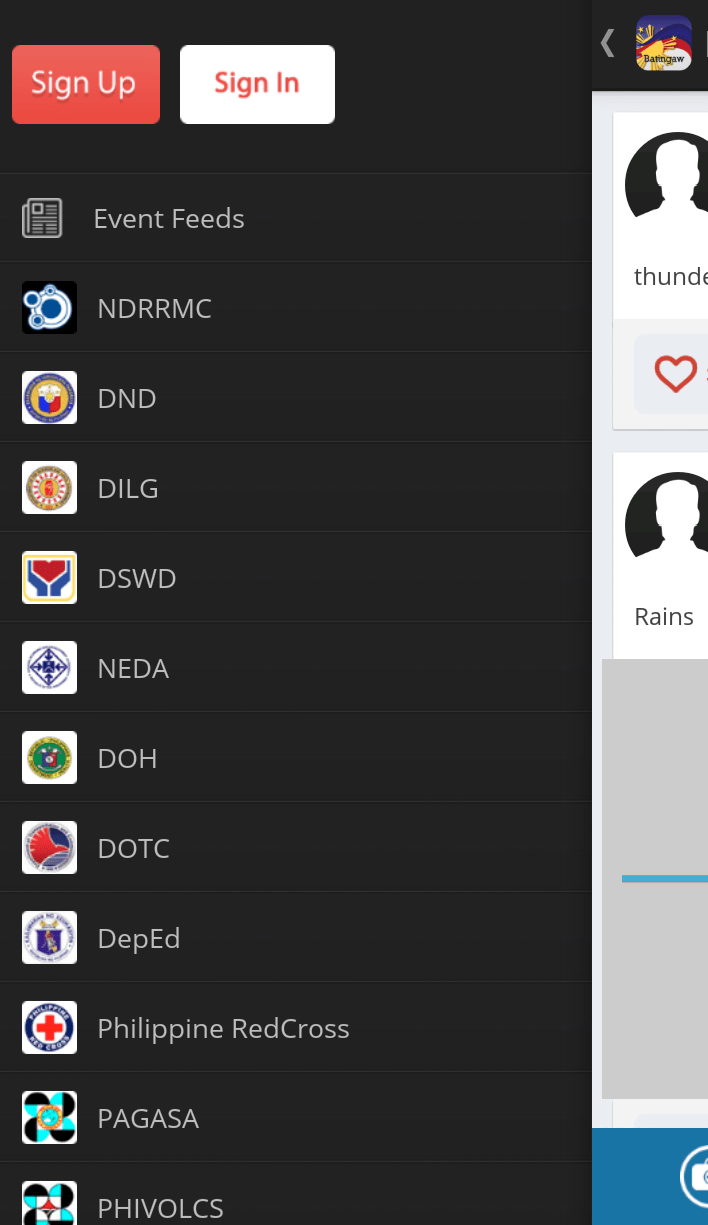Select the DOH menu item
Screen dimensions: 708x1225
click(127, 758)
